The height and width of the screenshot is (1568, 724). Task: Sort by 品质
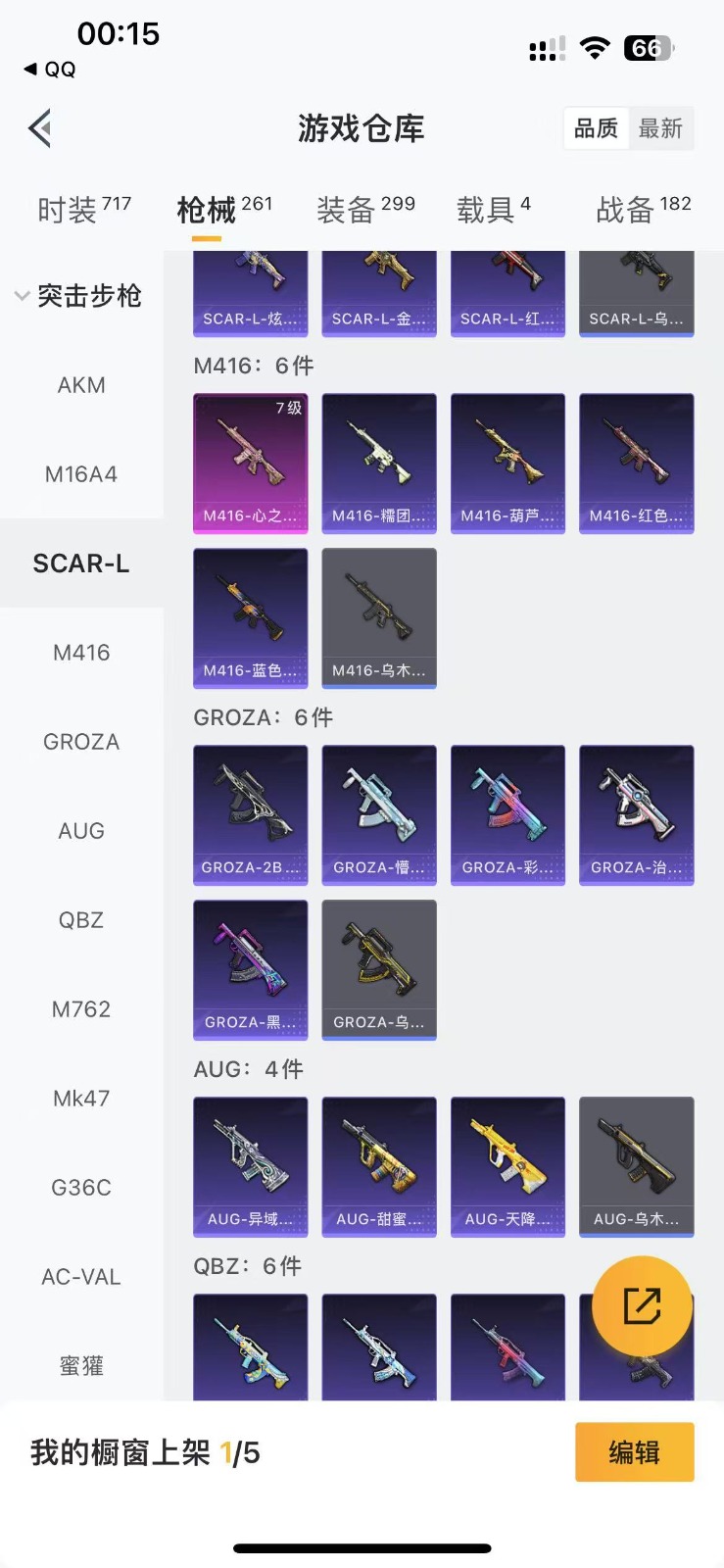click(596, 128)
